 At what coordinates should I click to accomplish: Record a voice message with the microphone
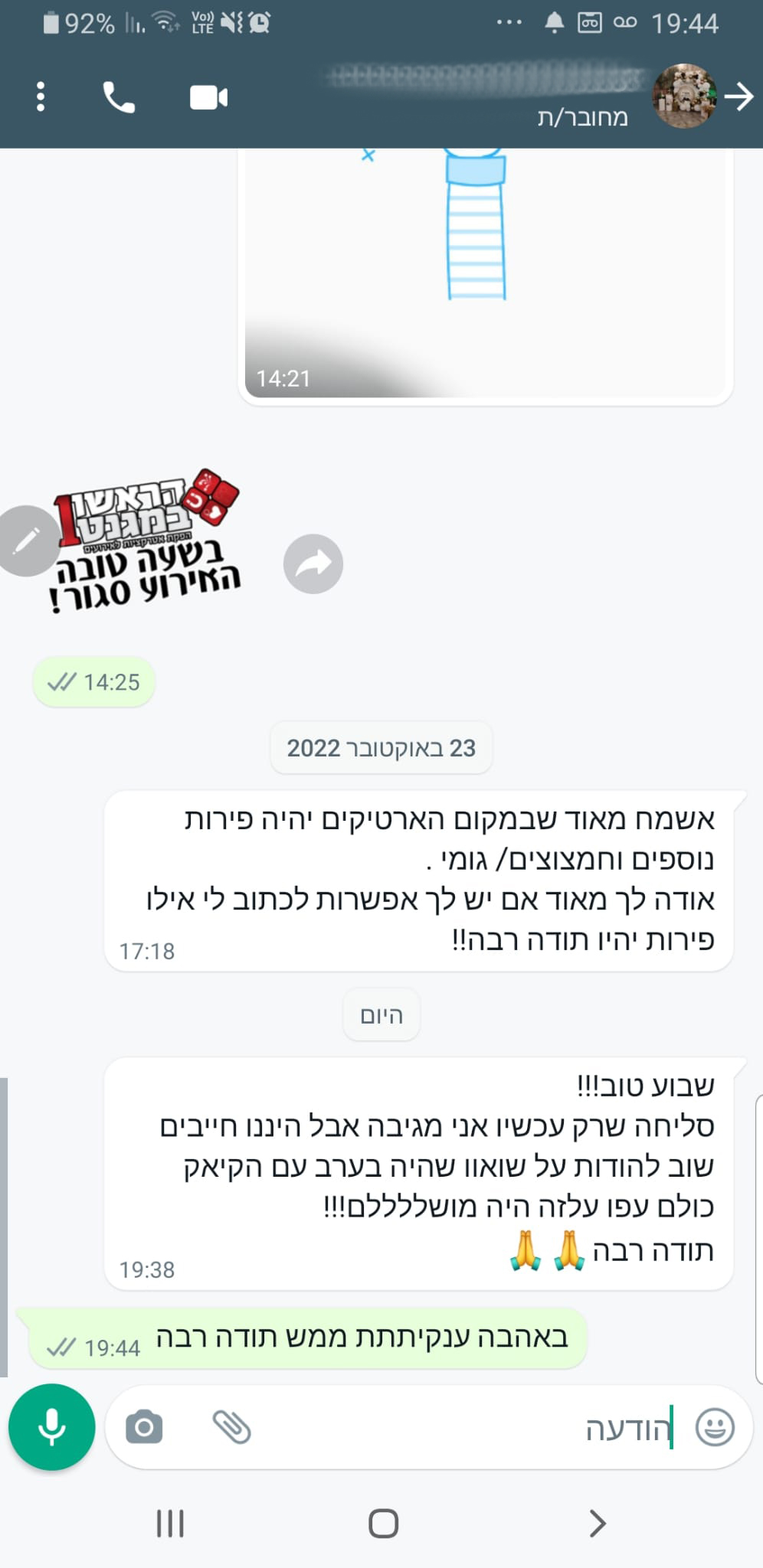point(51,1427)
